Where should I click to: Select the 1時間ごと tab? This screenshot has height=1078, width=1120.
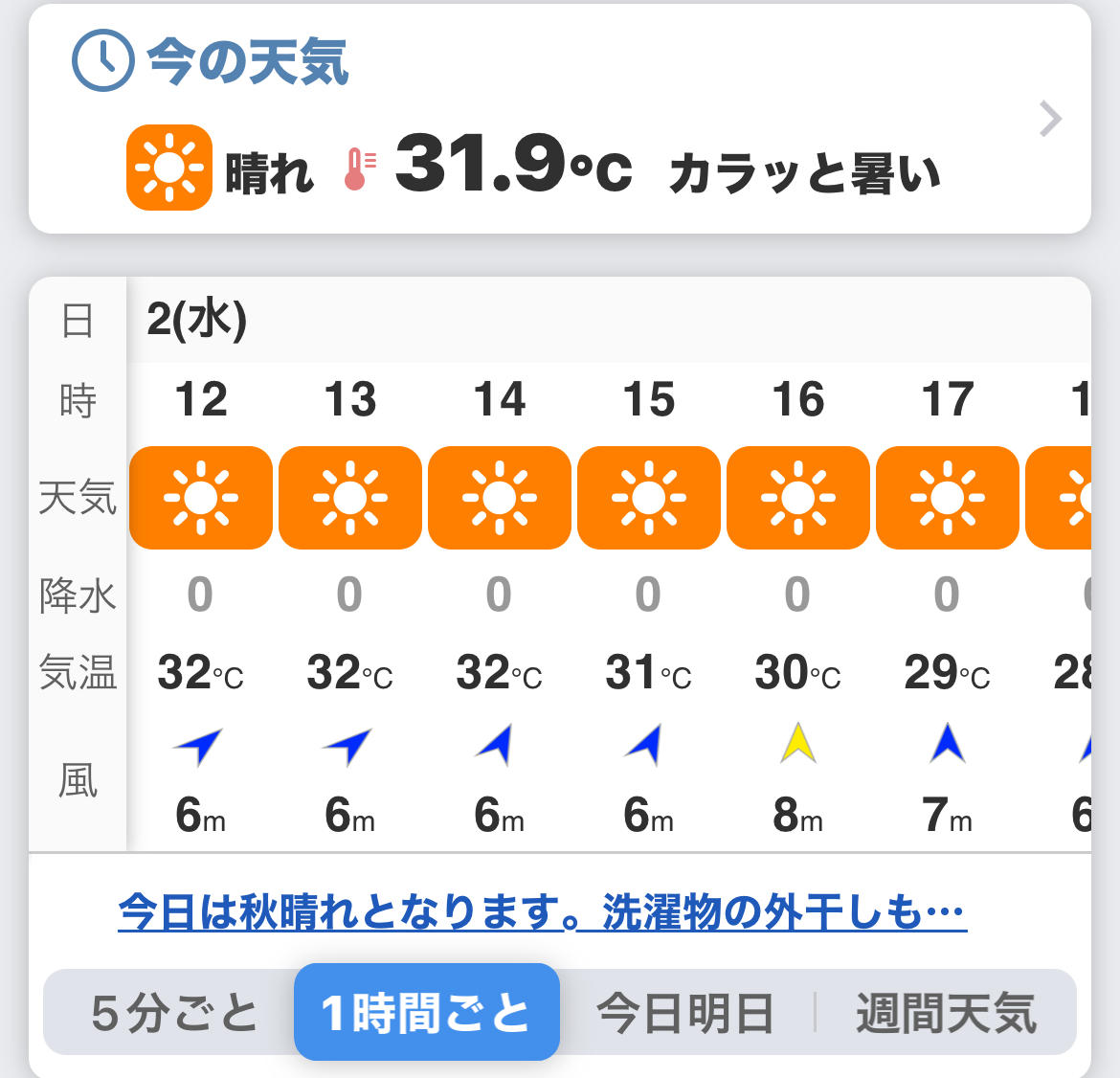(x=427, y=1013)
